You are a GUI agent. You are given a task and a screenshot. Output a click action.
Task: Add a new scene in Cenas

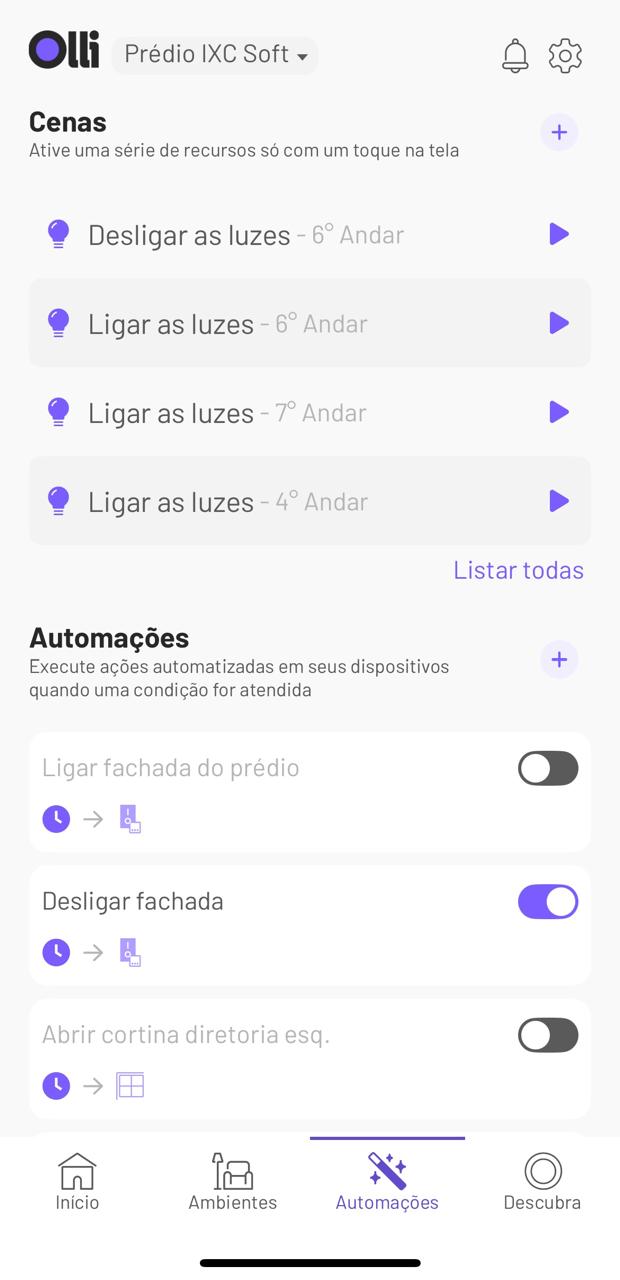(559, 132)
